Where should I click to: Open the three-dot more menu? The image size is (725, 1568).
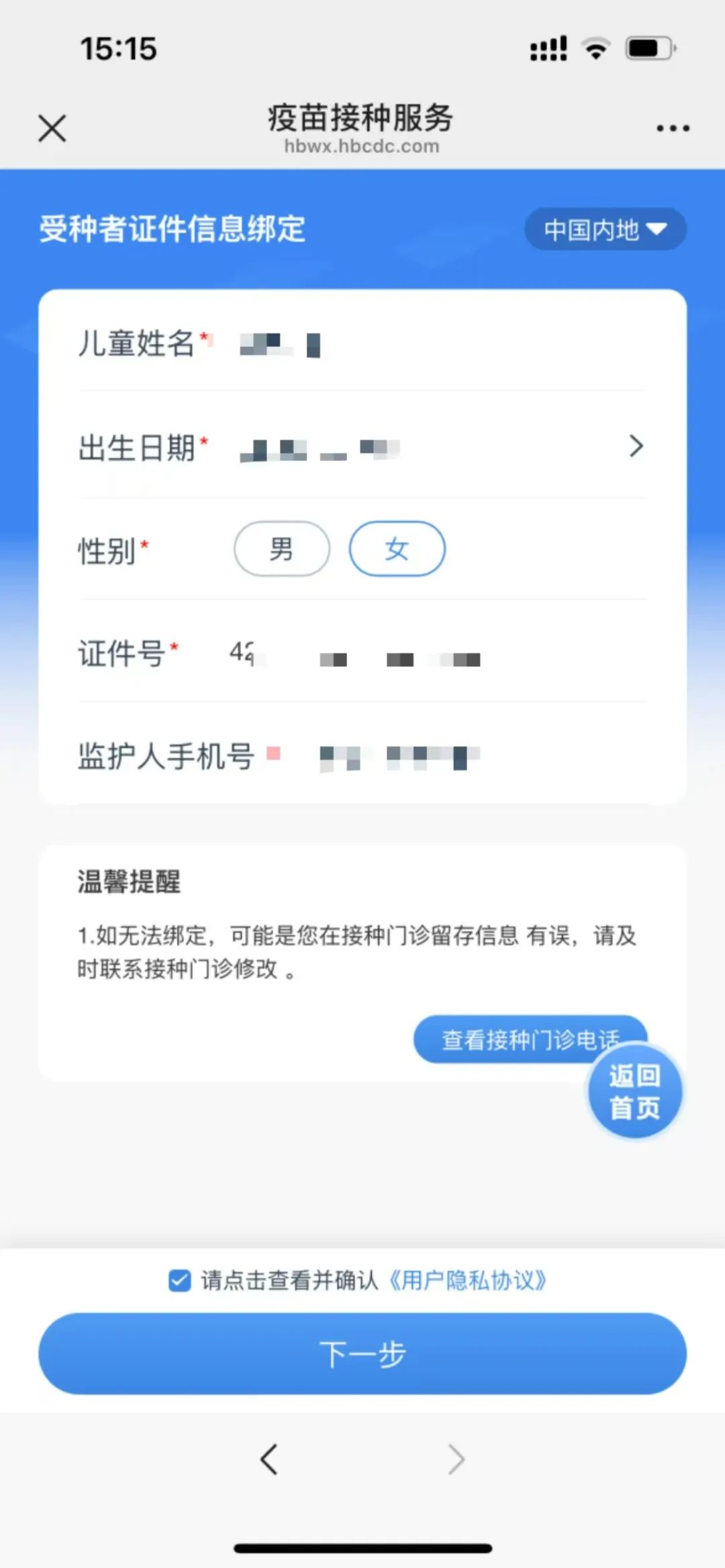pyautogui.click(x=673, y=127)
